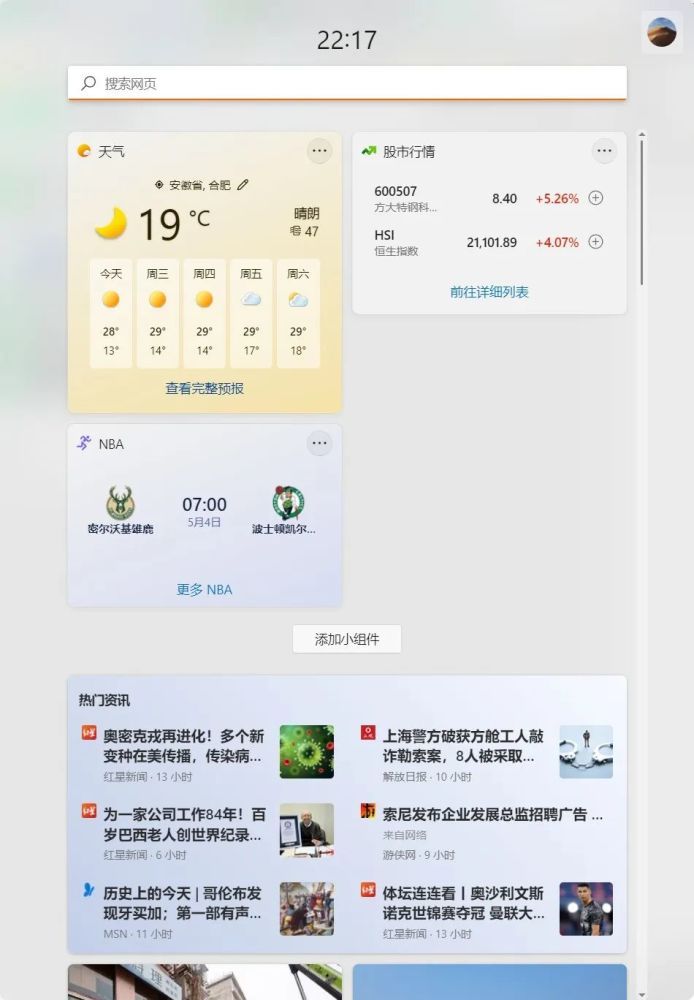The width and height of the screenshot is (694, 1000).
Task: Open the user profile avatar
Action: (661, 33)
